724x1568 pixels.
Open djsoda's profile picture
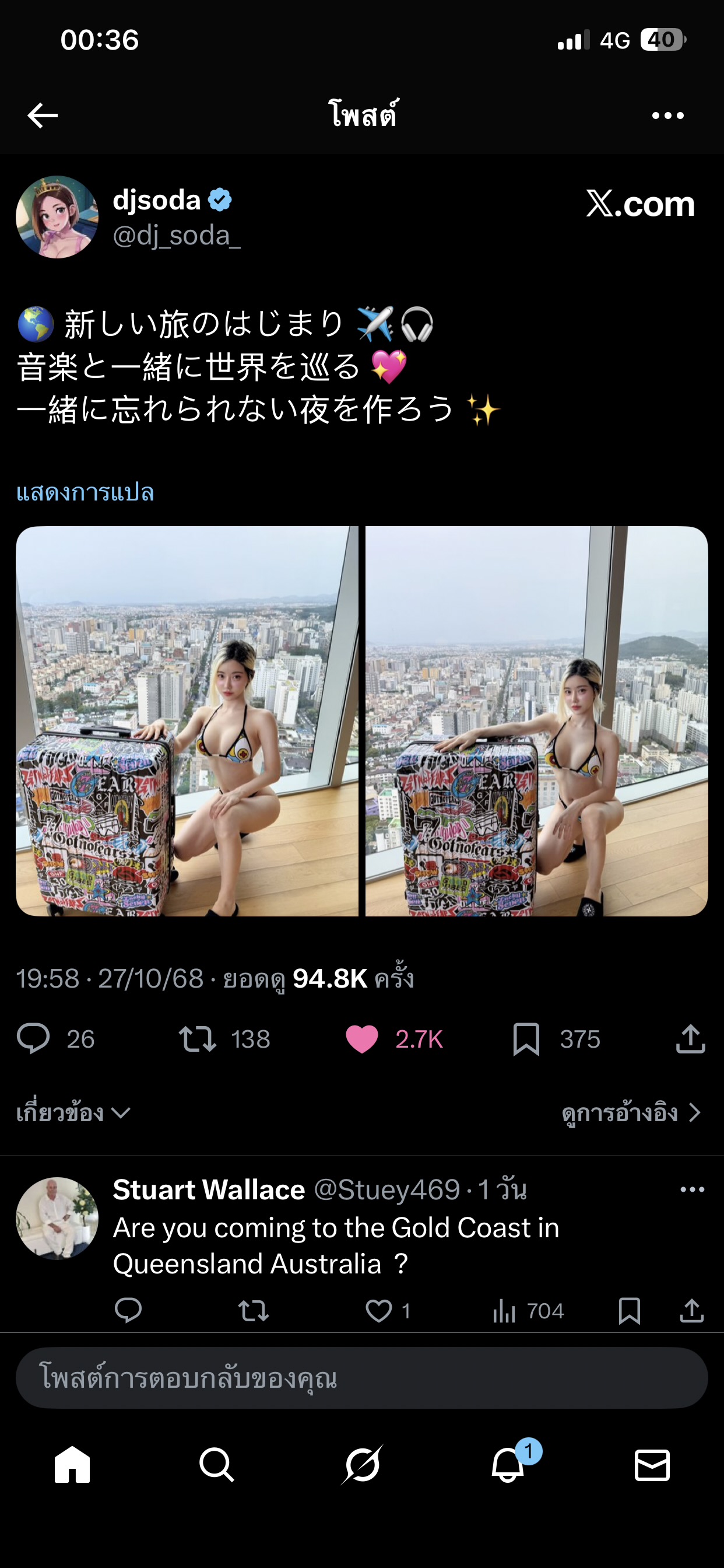pyautogui.click(x=57, y=218)
